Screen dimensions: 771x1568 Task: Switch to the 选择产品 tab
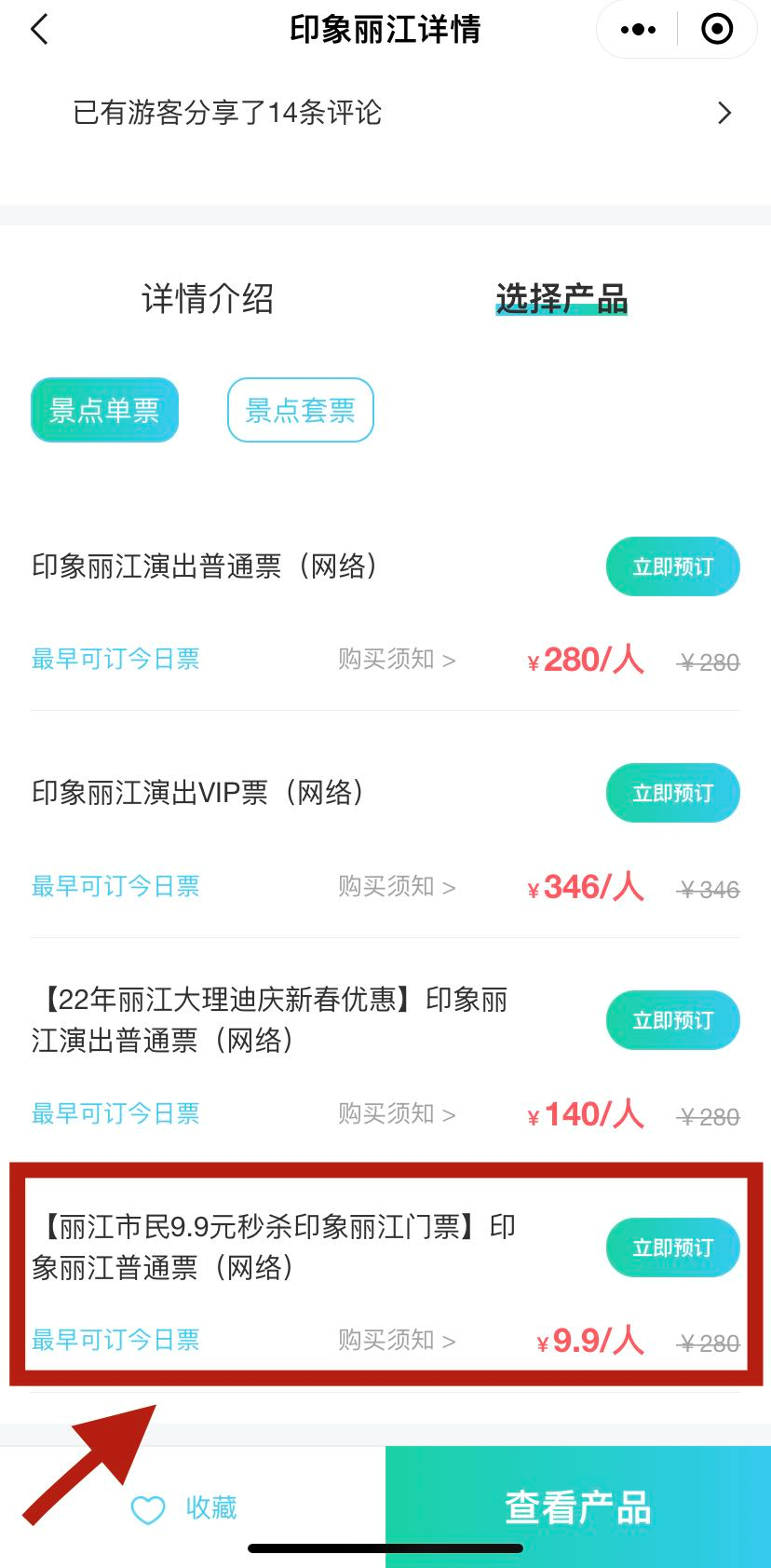pos(561,299)
